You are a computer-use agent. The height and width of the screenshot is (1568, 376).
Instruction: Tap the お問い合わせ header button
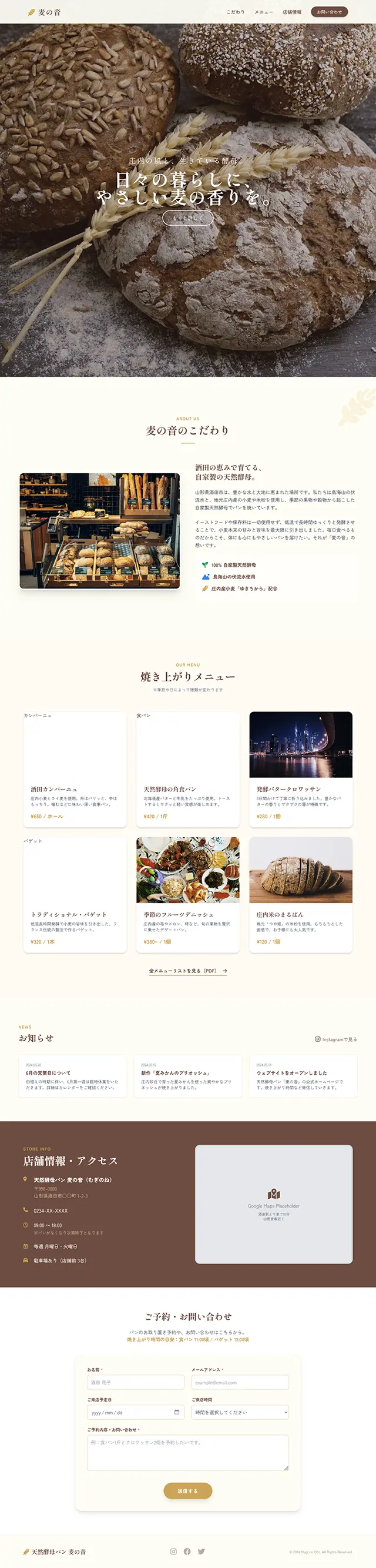329,12
